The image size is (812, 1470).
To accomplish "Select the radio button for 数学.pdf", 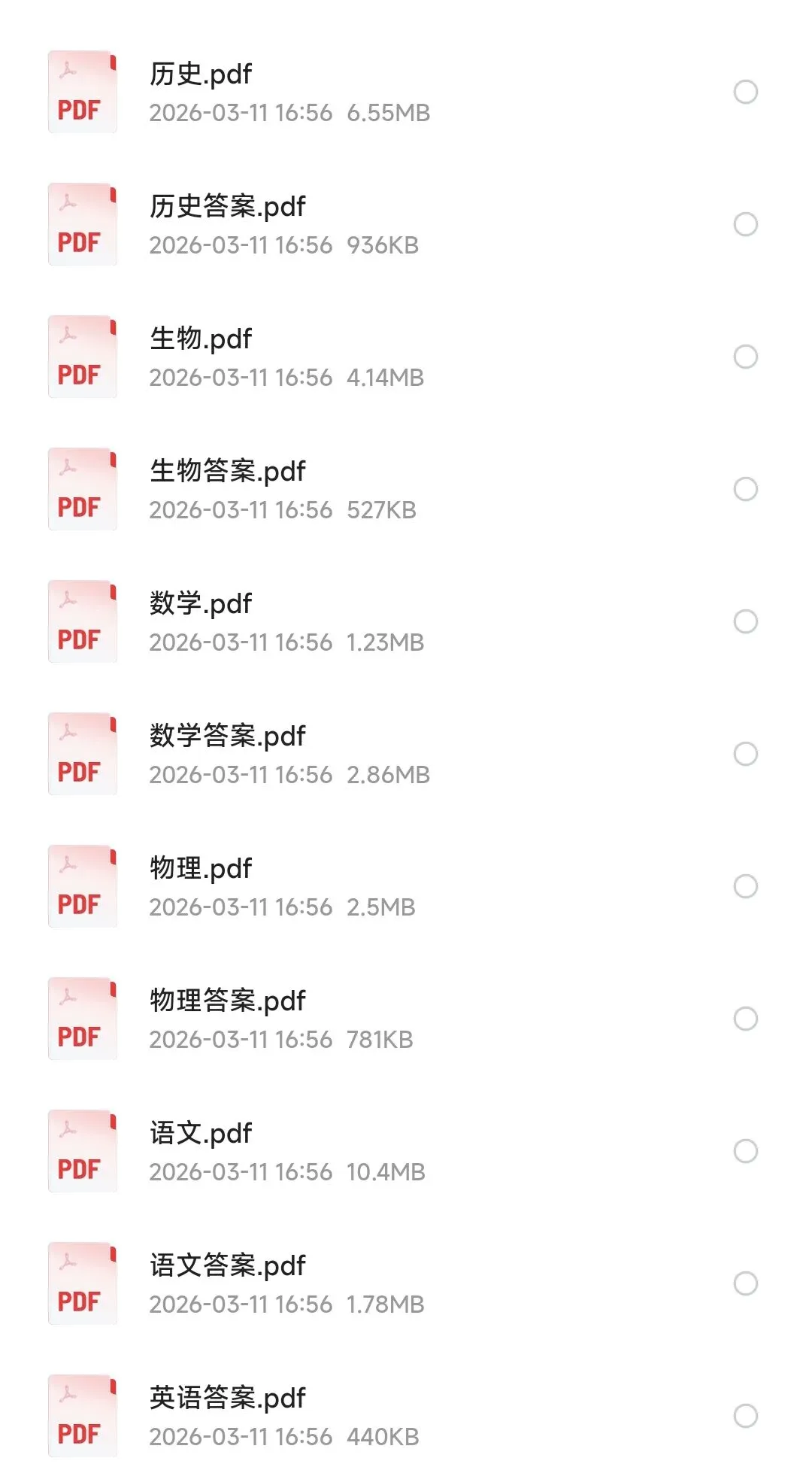I will [745, 621].
